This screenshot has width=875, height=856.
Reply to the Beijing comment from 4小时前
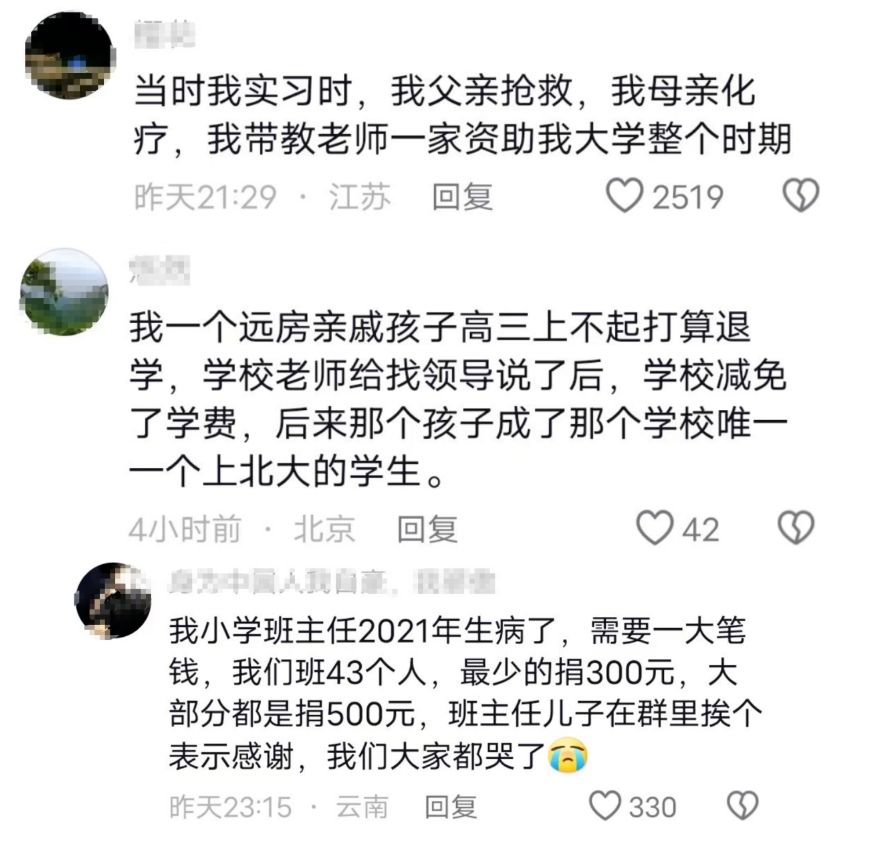427,529
